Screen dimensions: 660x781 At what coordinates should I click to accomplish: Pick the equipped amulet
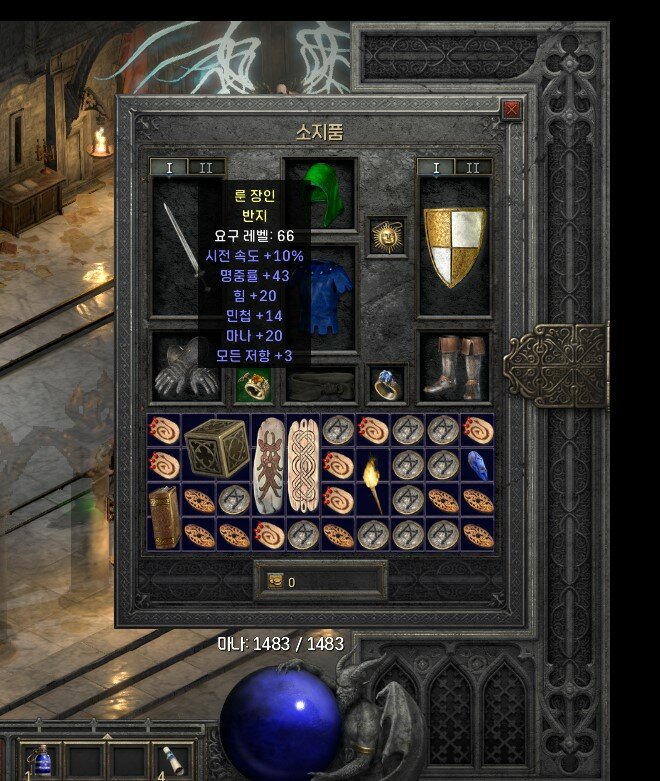click(x=387, y=236)
